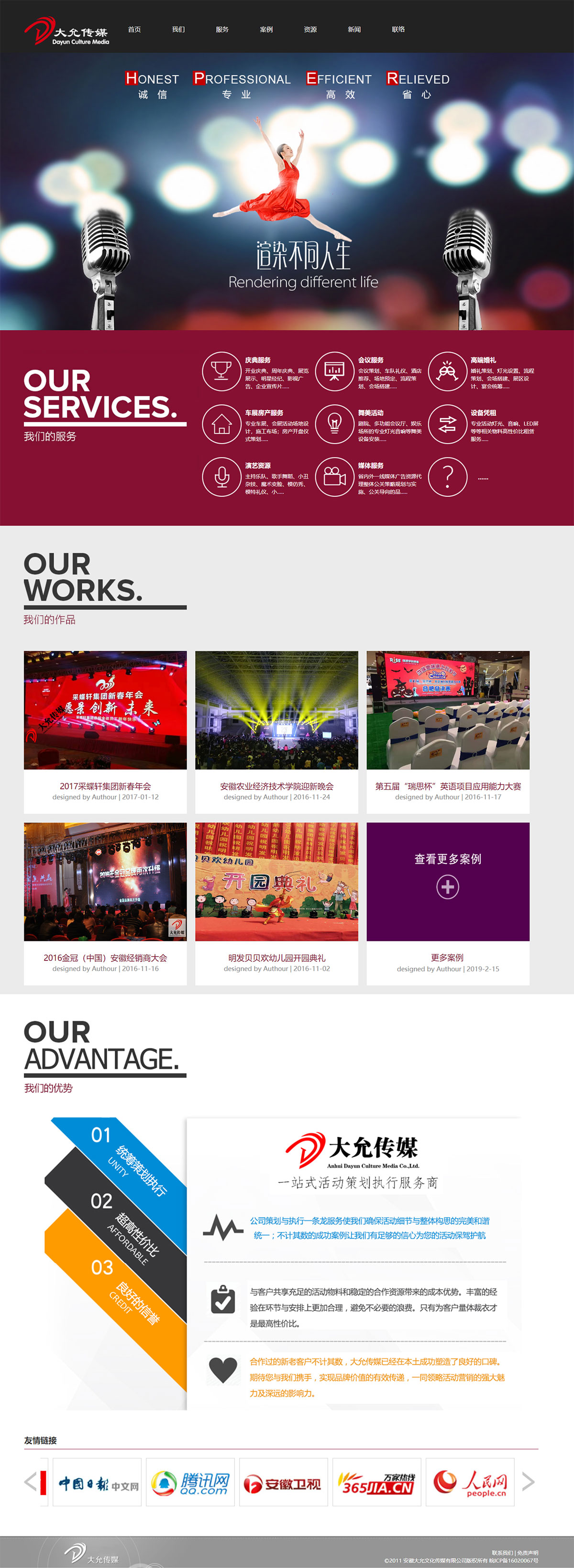
Task: Open the 首页 nav item
Action: (x=134, y=29)
